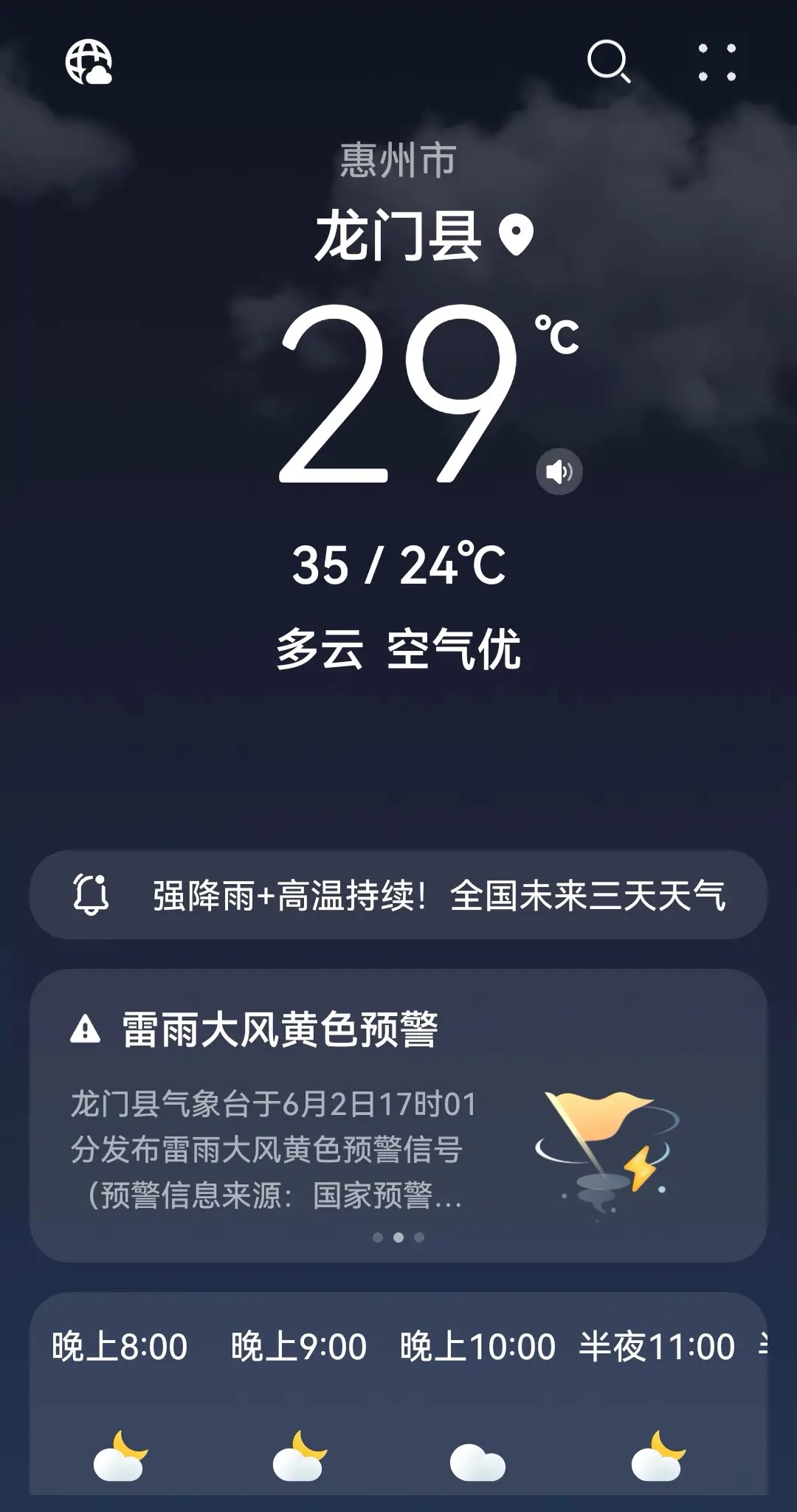Open the city management globe icon
This screenshot has height=1512, width=797.
[89, 62]
